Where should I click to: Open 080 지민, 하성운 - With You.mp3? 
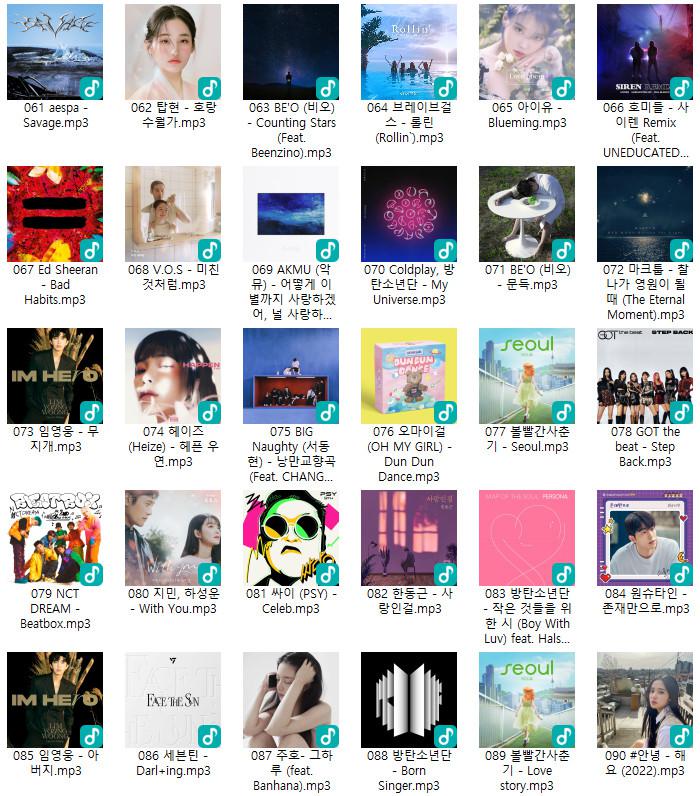173,538
